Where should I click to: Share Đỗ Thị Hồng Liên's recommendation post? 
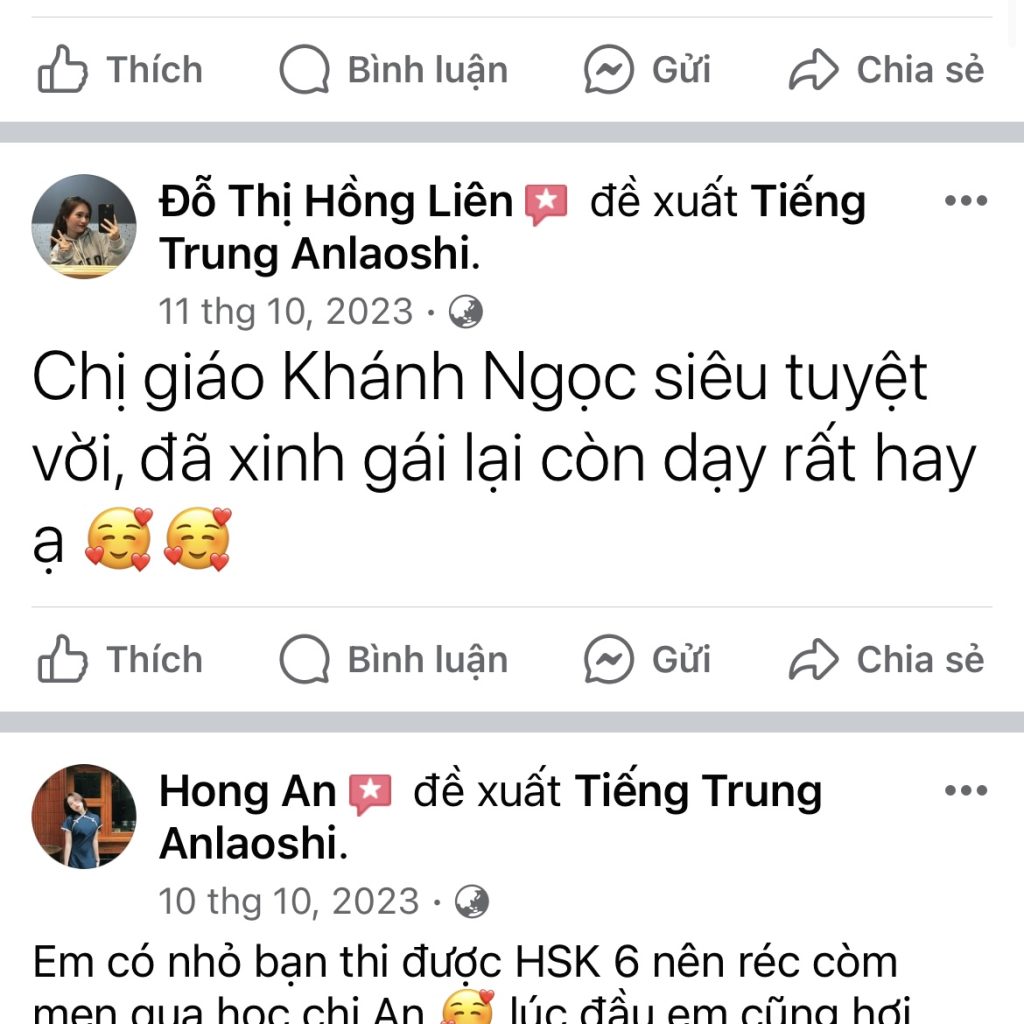[886, 660]
